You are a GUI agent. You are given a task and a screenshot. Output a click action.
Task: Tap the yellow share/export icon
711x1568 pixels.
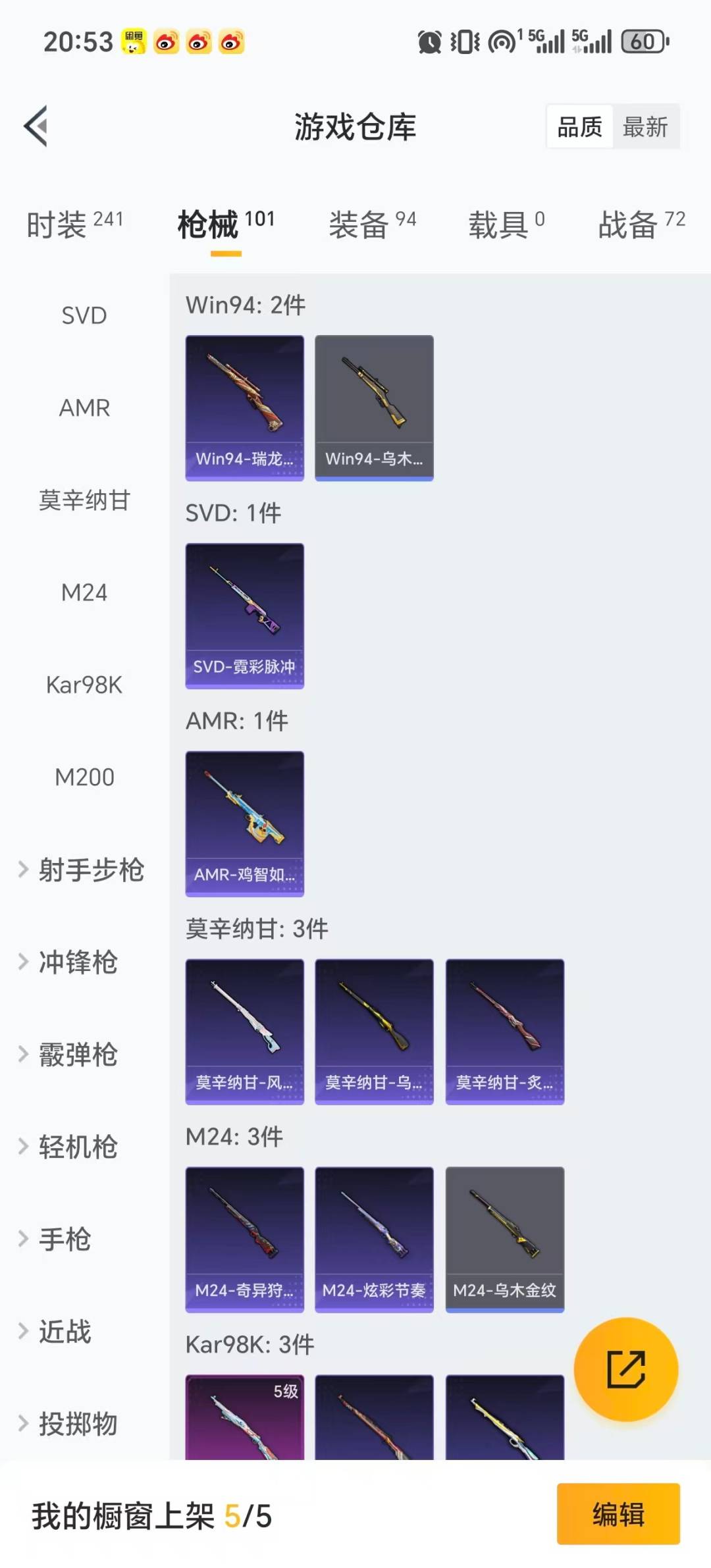624,1369
